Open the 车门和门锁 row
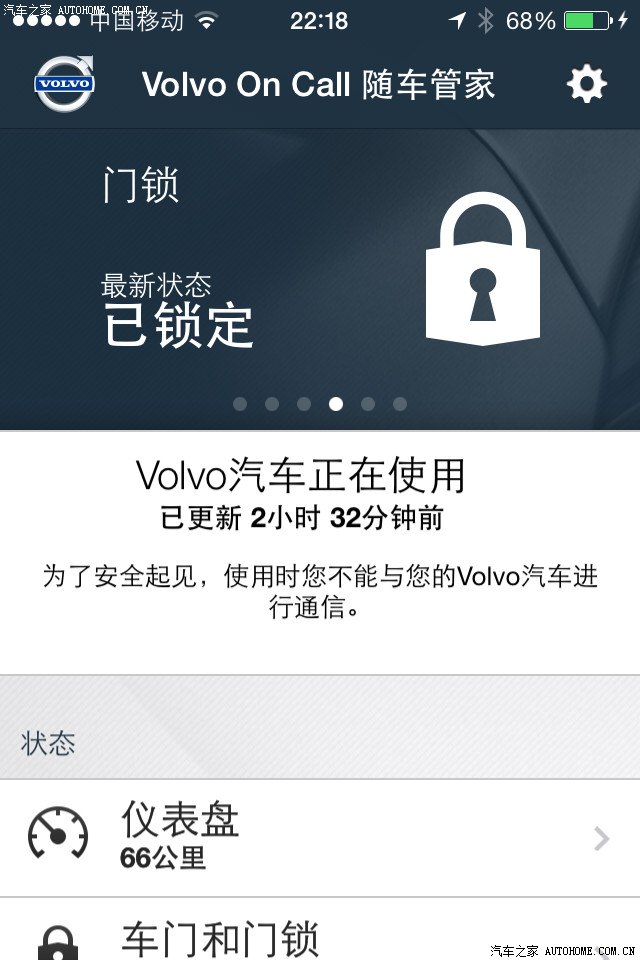This screenshot has height=960, width=640. (320, 935)
